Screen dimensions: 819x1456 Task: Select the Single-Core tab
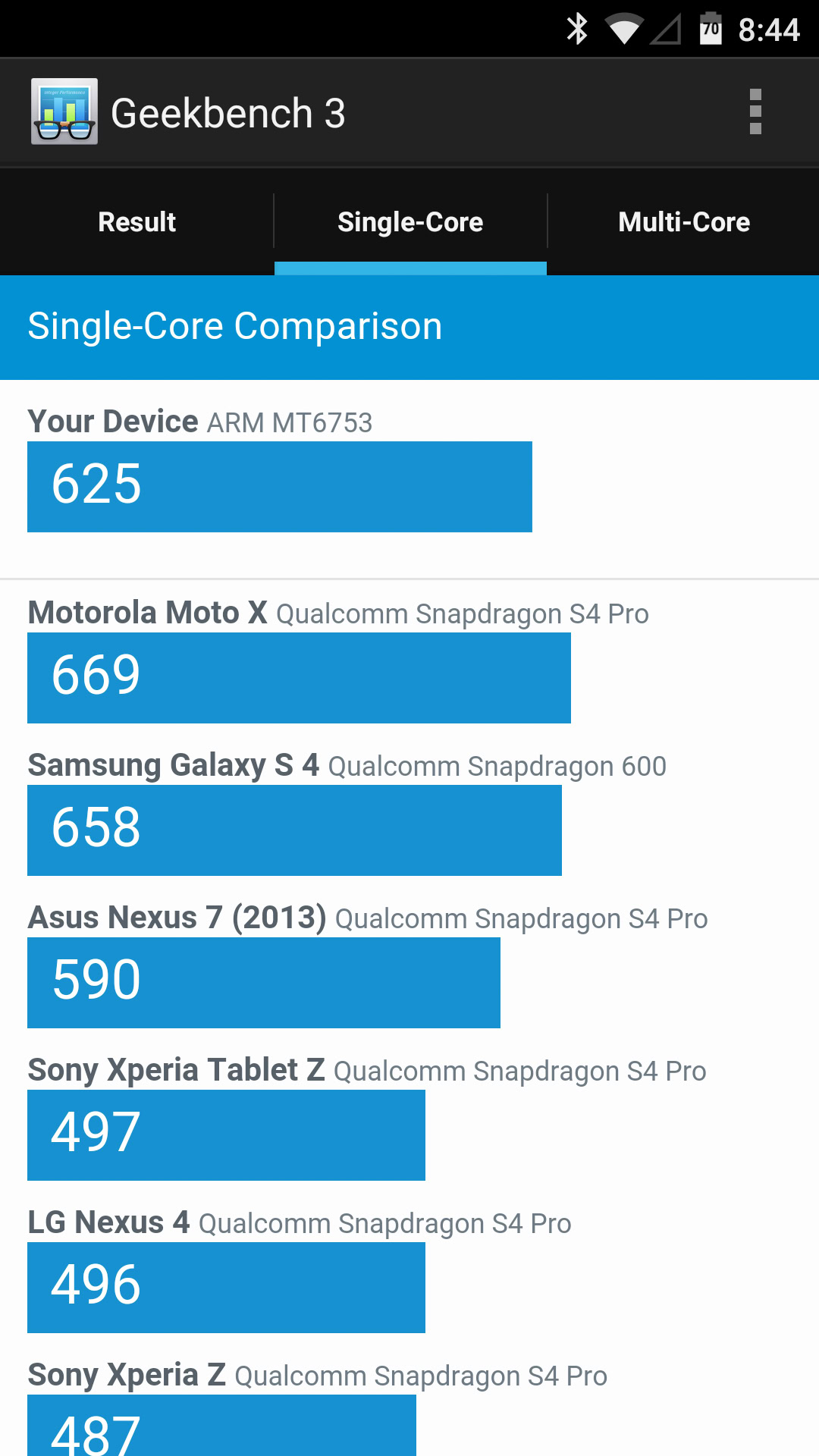coord(410,222)
